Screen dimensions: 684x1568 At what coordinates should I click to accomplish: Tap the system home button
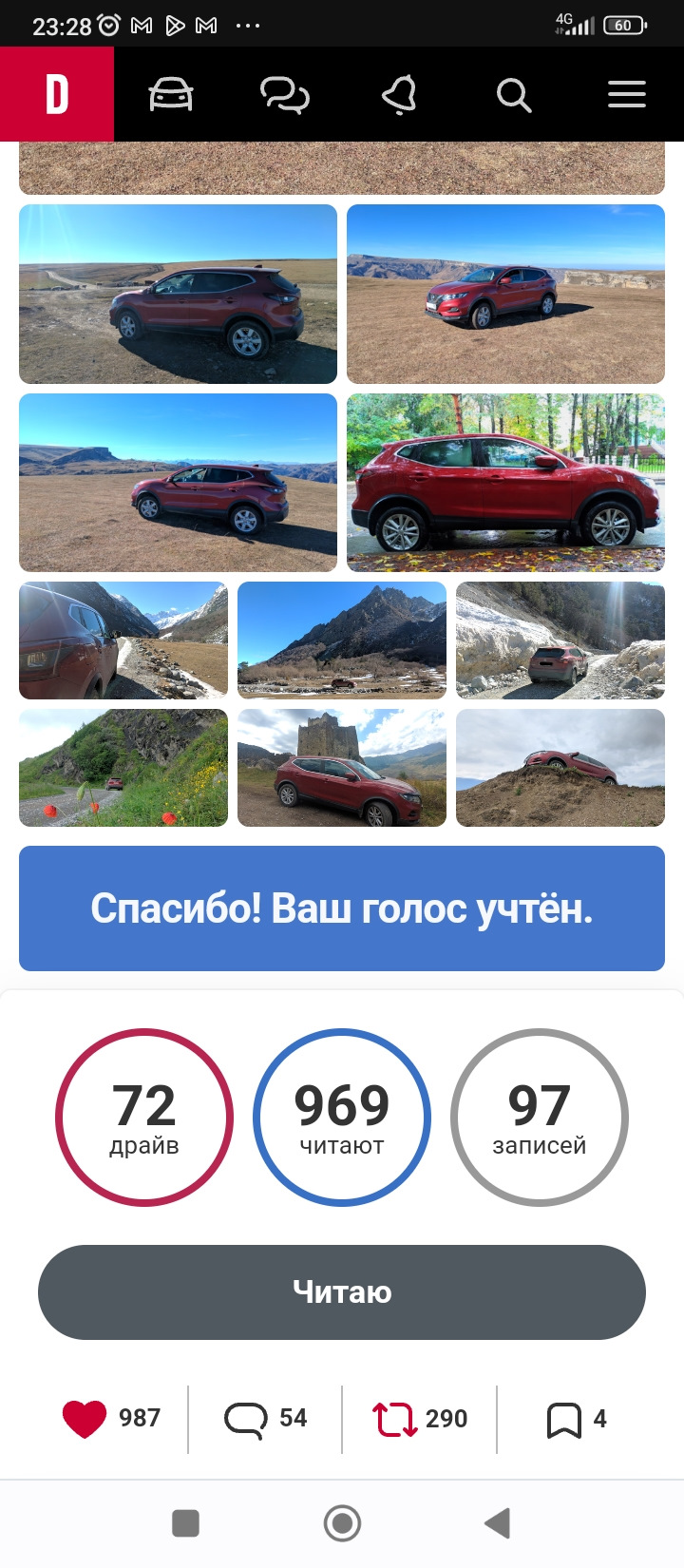(x=342, y=1523)
